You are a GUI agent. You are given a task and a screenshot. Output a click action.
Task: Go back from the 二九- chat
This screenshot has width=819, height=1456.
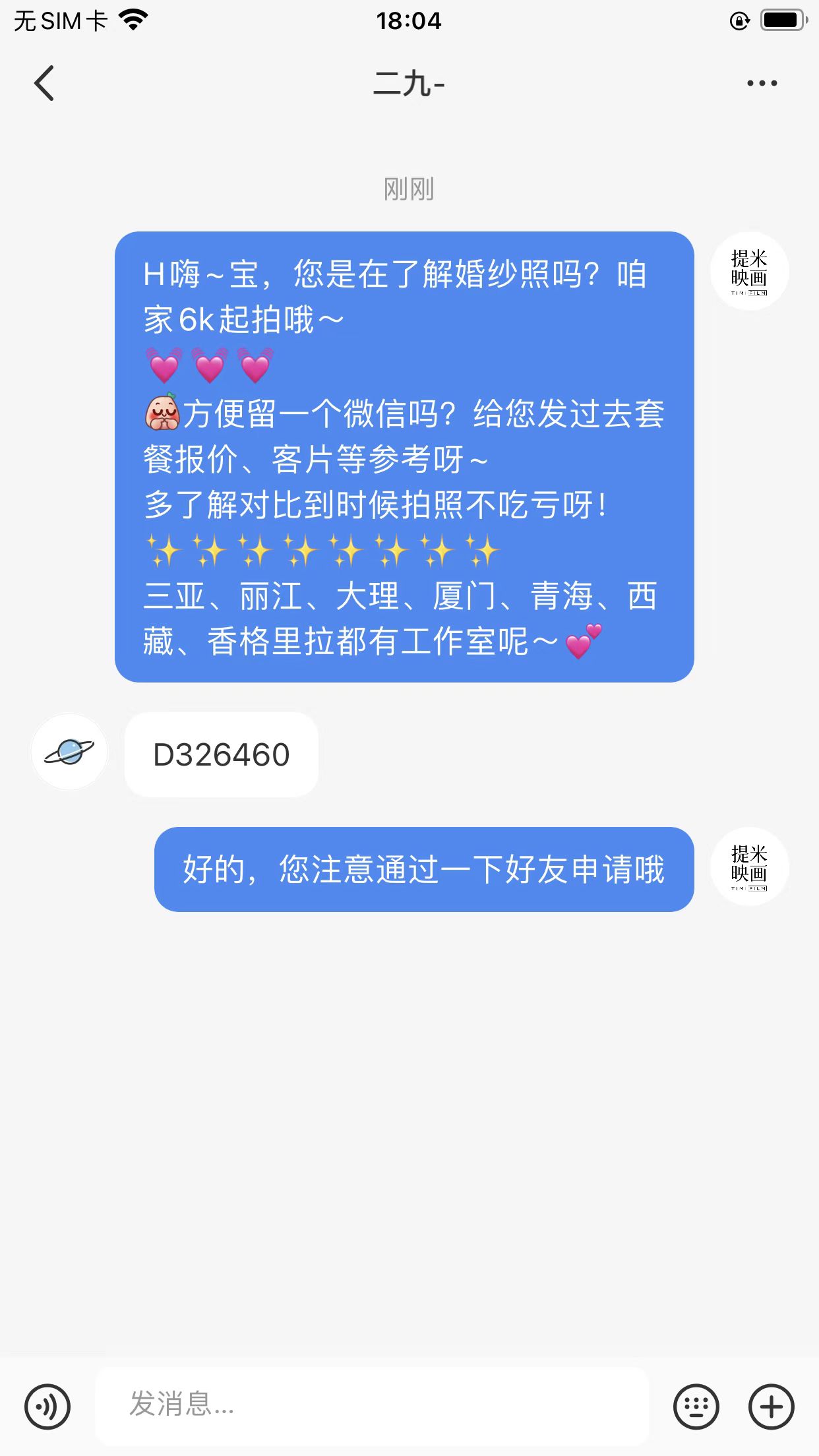tap(44, 83)
